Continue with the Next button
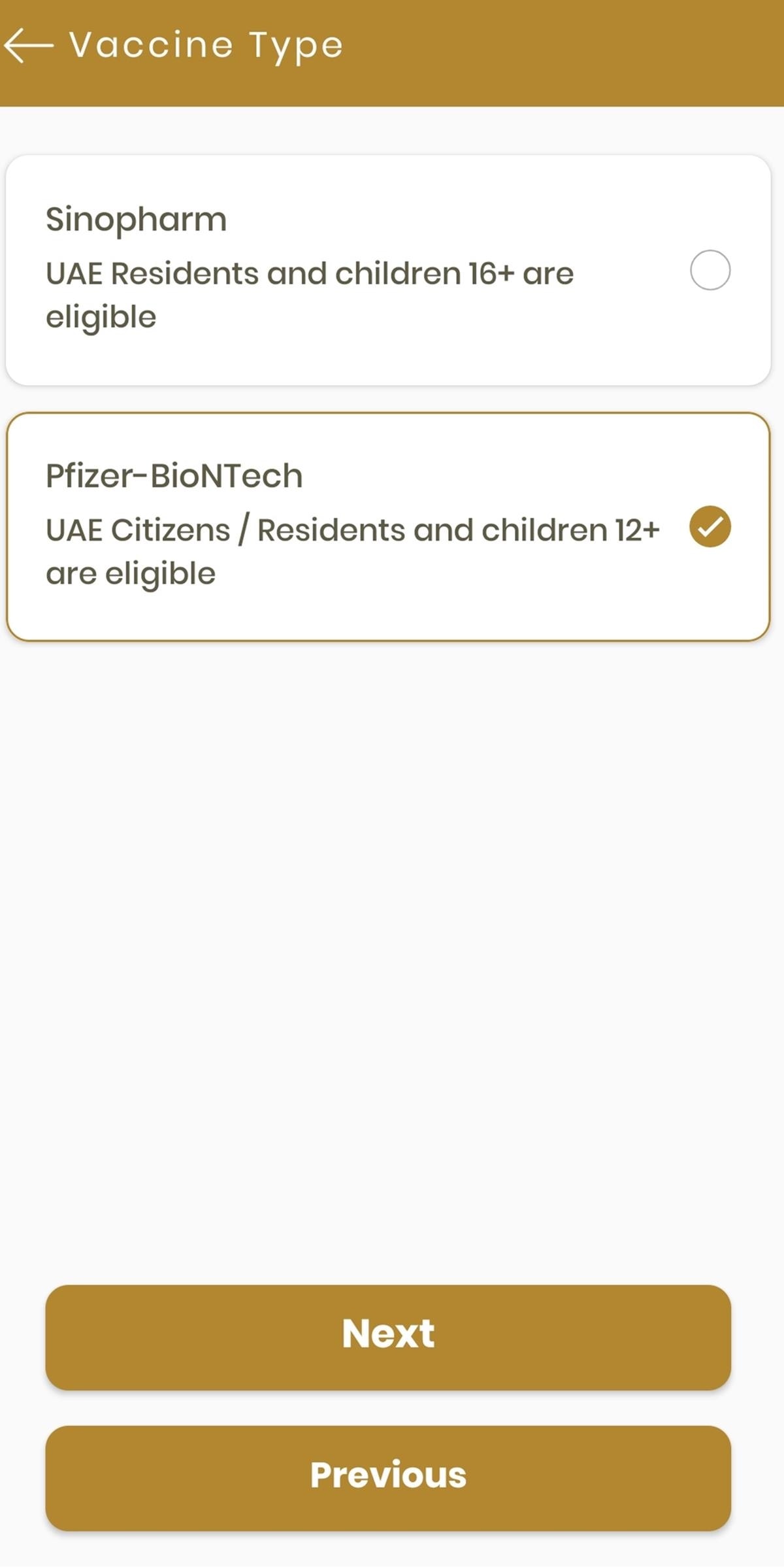 coord(388,1334)
